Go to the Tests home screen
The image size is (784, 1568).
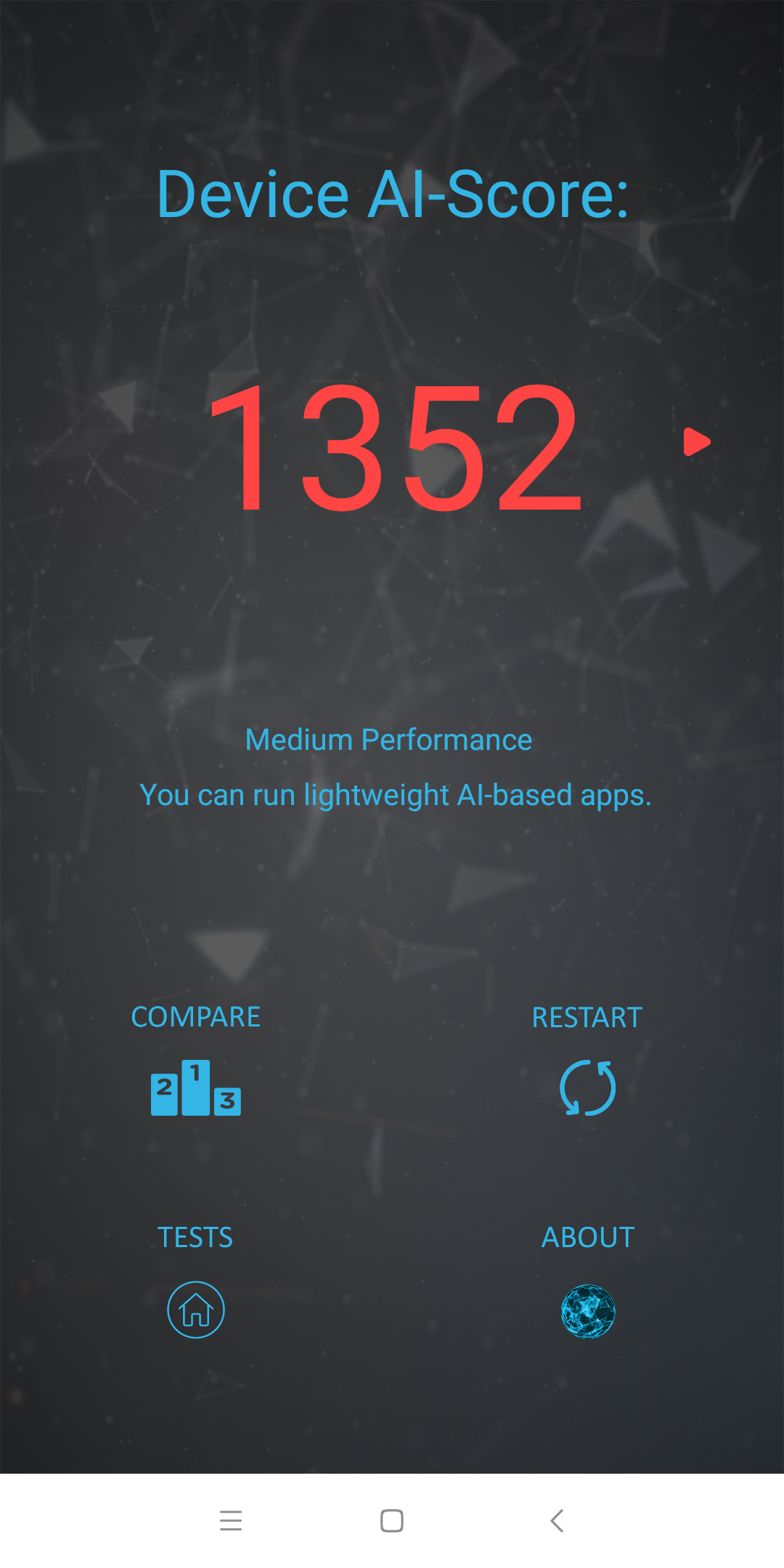click(196, 1310)
